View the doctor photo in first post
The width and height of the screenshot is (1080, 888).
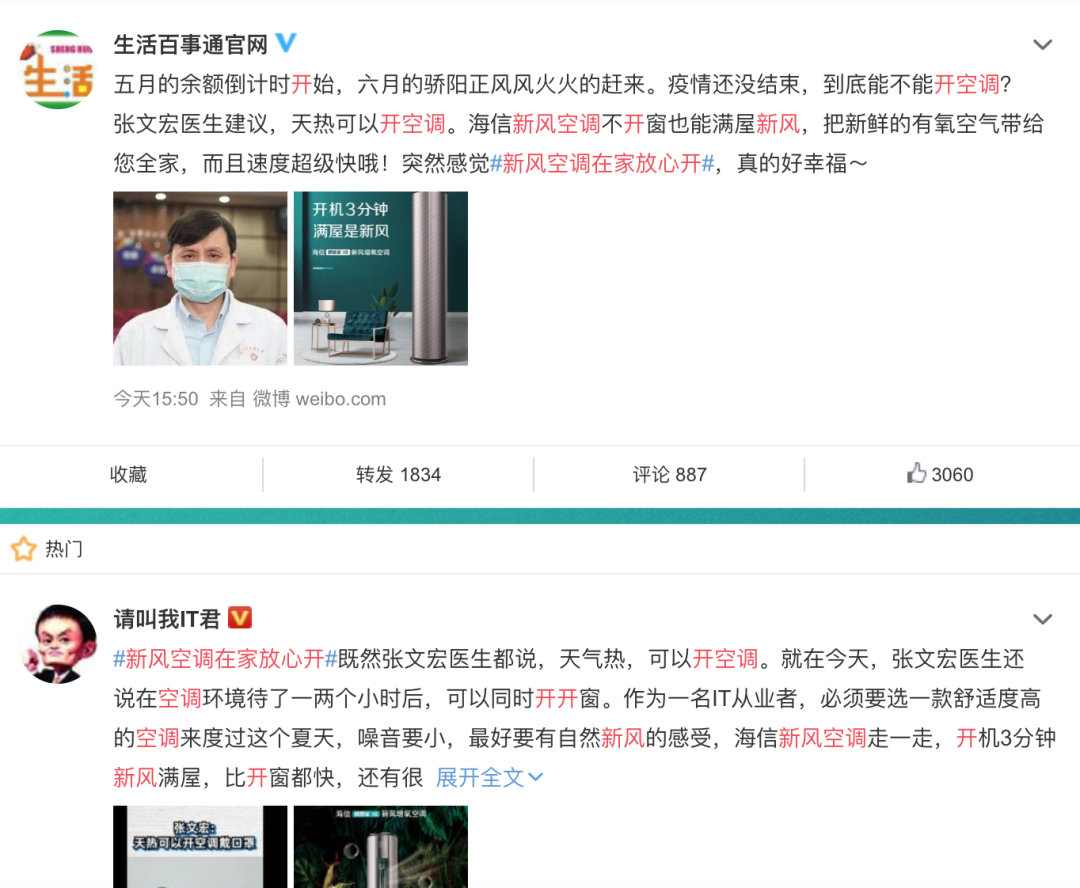198,278
